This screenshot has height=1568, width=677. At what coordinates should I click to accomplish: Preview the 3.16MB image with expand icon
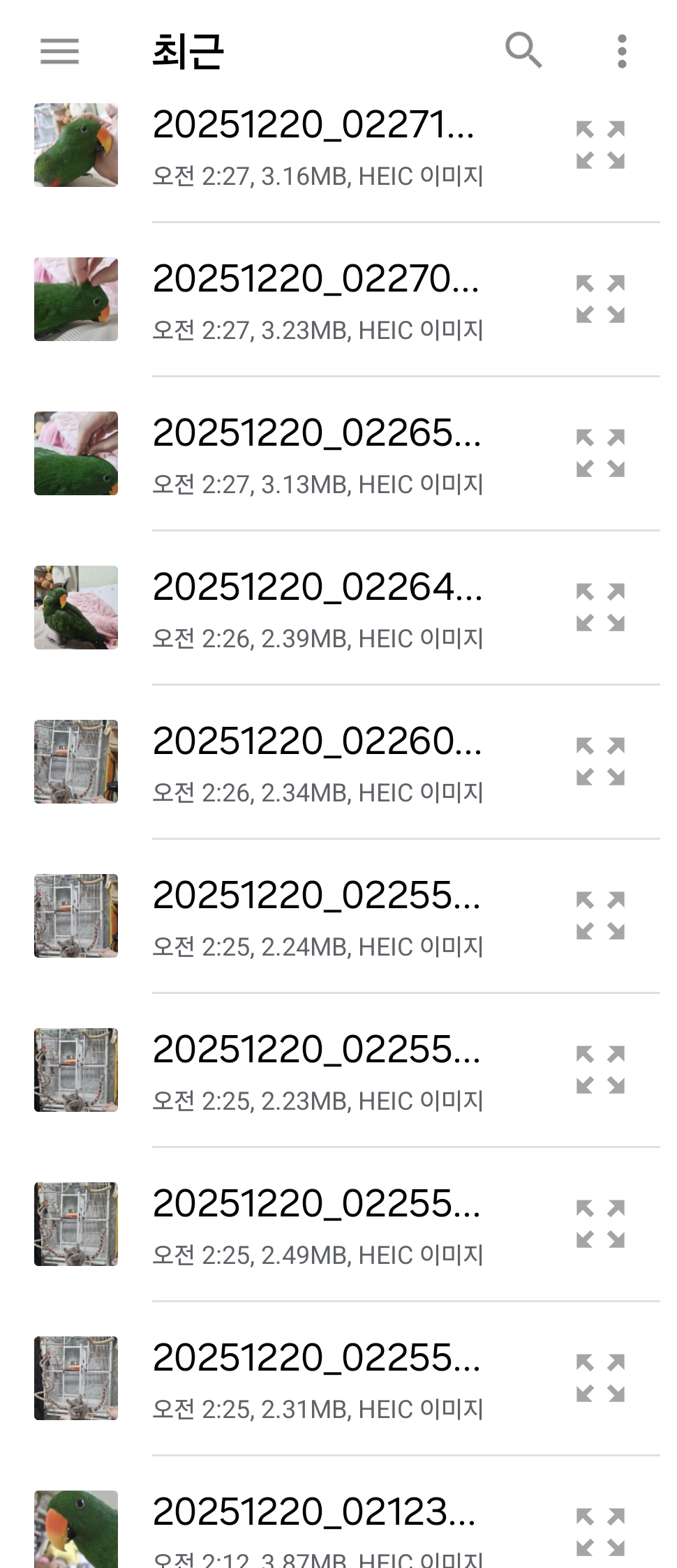point(600,145)
